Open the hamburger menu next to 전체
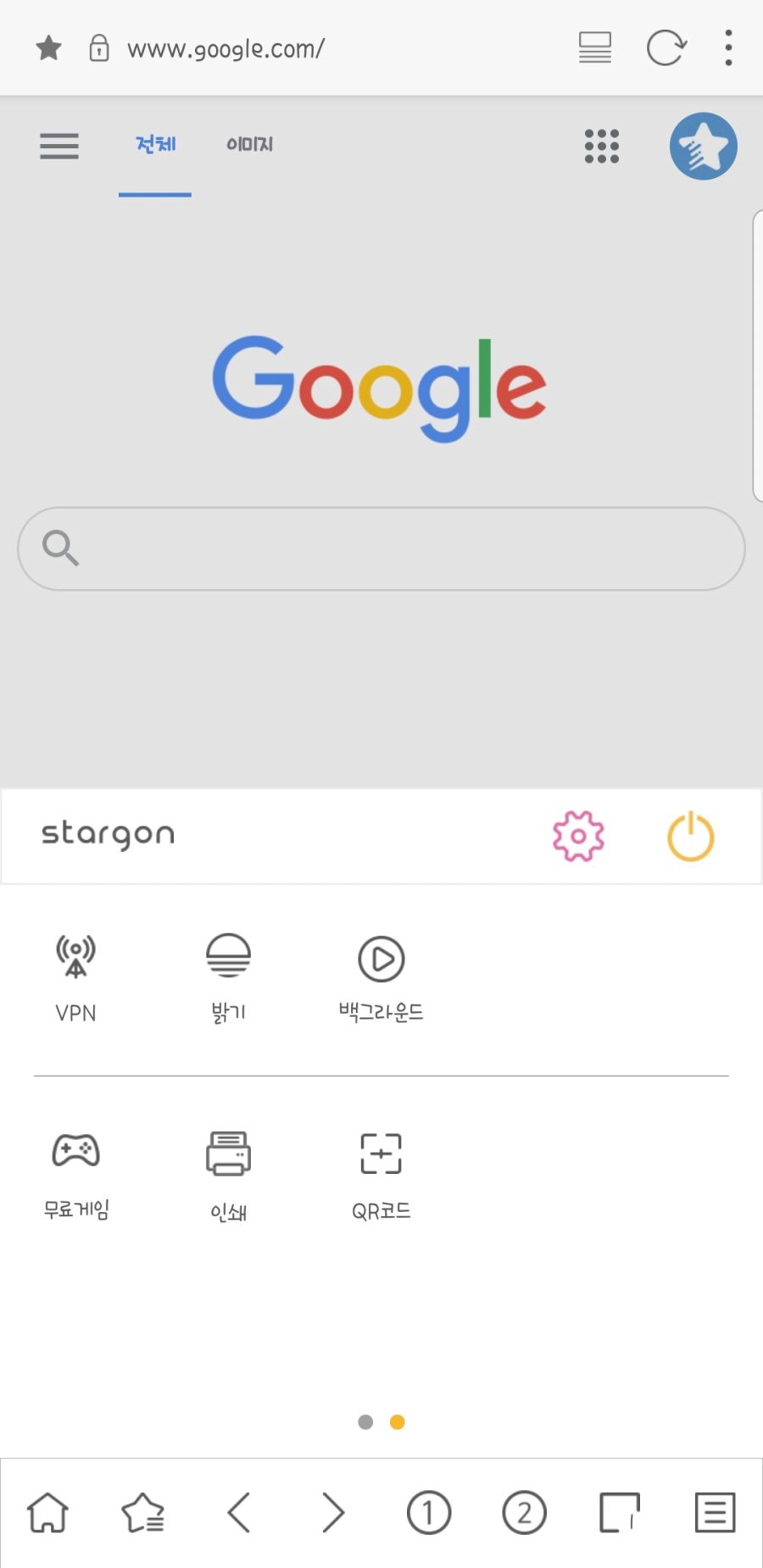763x1568 pixels. [x=58, y=146]
